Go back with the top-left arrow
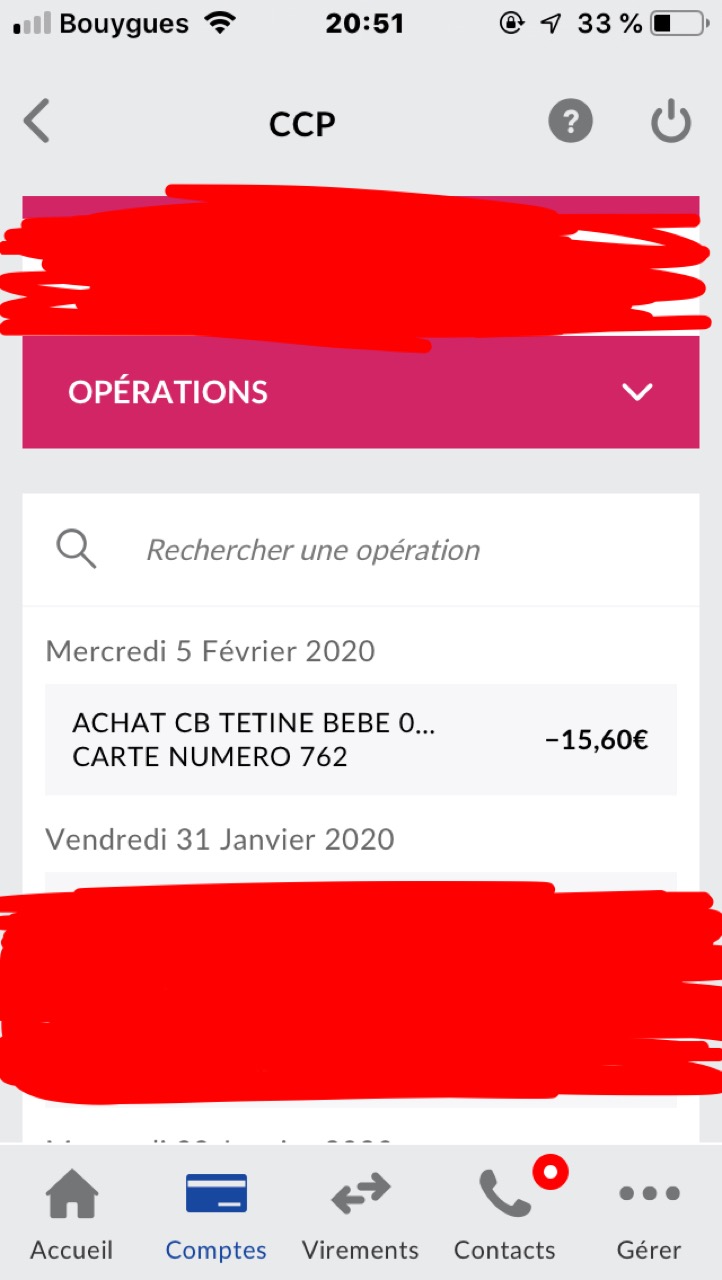The width and height of the screenshot is (722, 1280). [37, 123]
